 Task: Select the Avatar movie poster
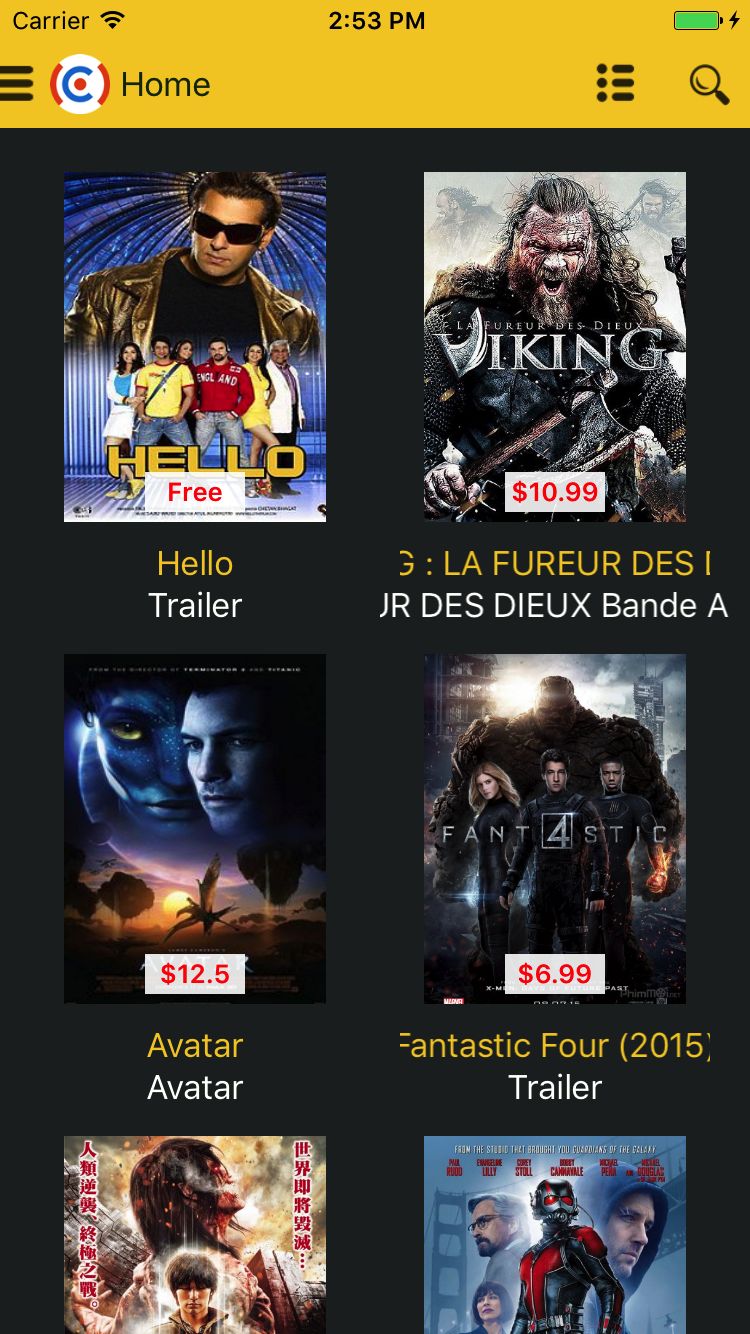[x=195, y=828]
